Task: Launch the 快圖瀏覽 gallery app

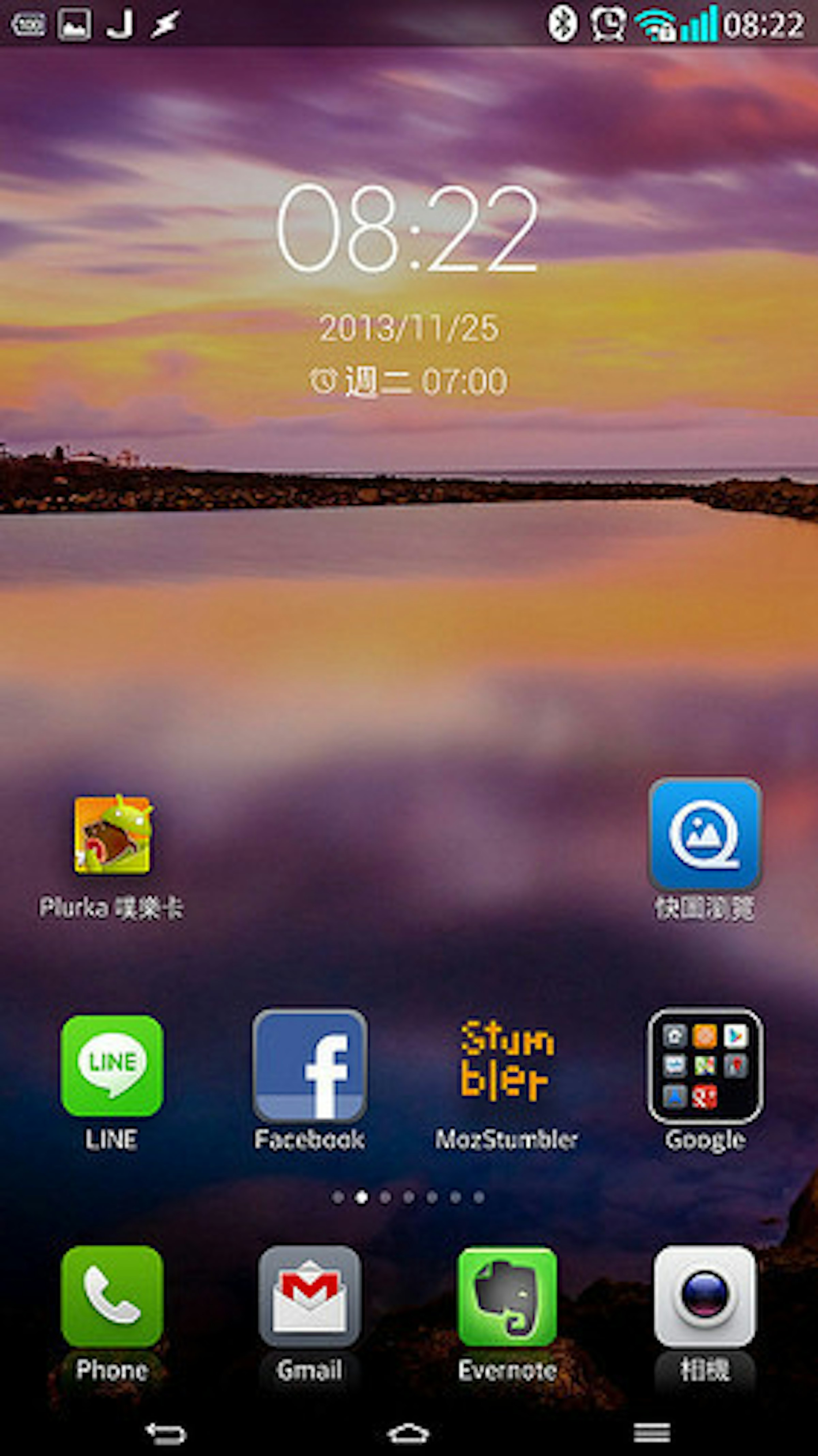Action: [x=705, y=835]
